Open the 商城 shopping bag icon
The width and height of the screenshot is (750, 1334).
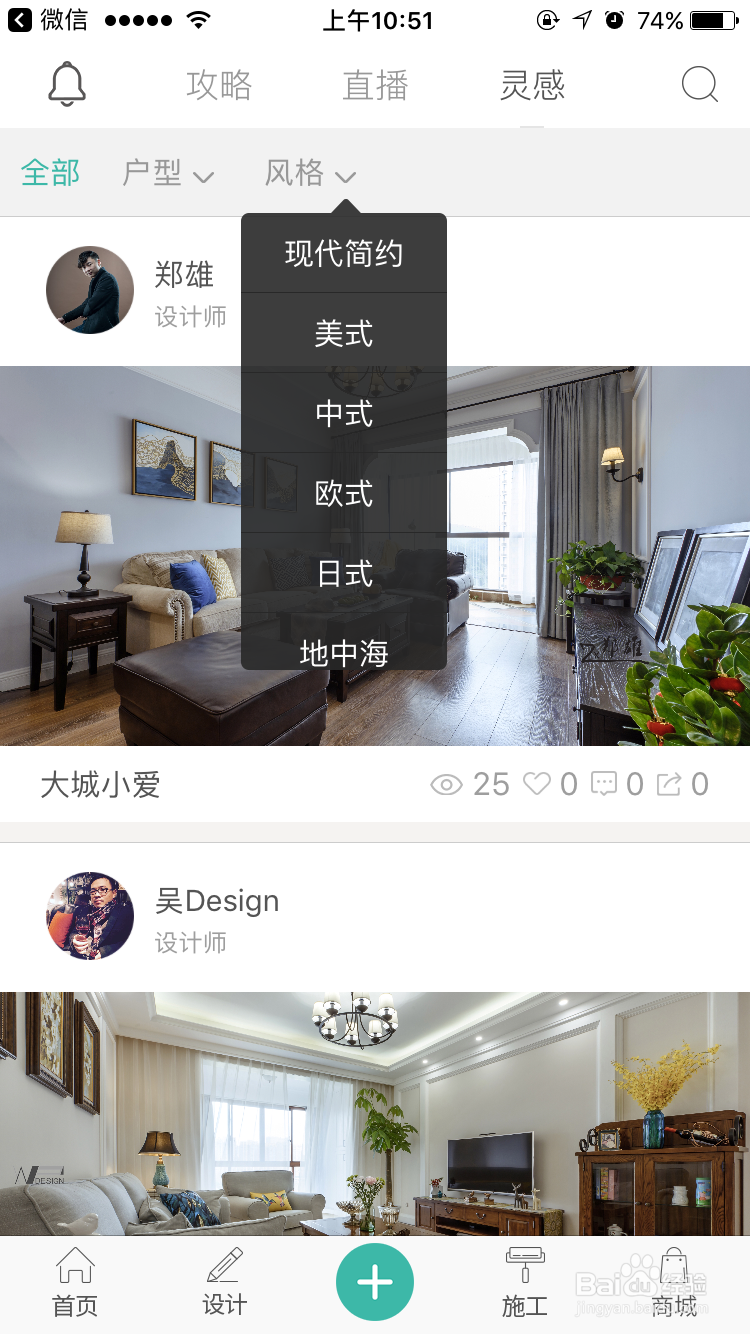tap(674, 1283)
